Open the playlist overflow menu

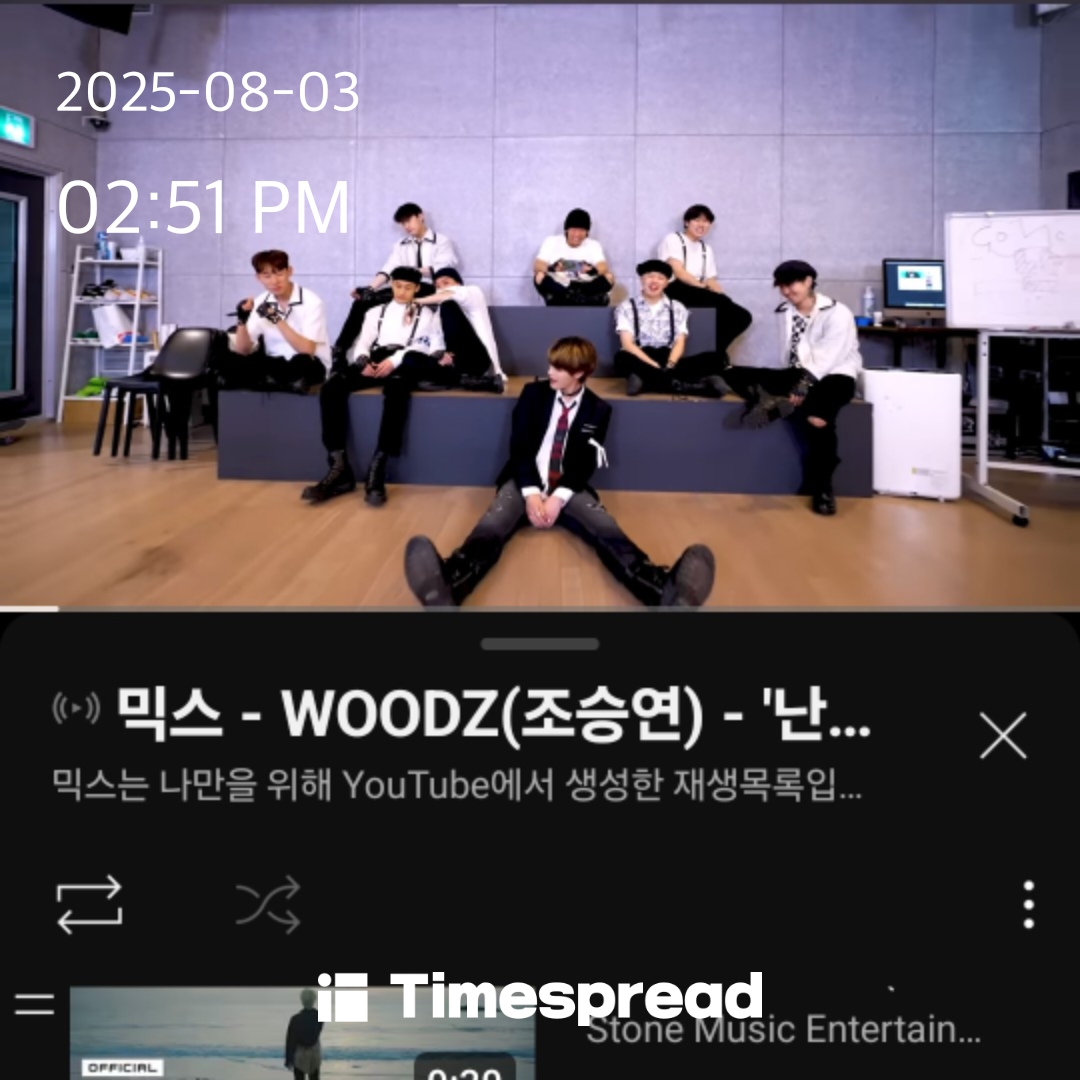tap(1028, 905)
